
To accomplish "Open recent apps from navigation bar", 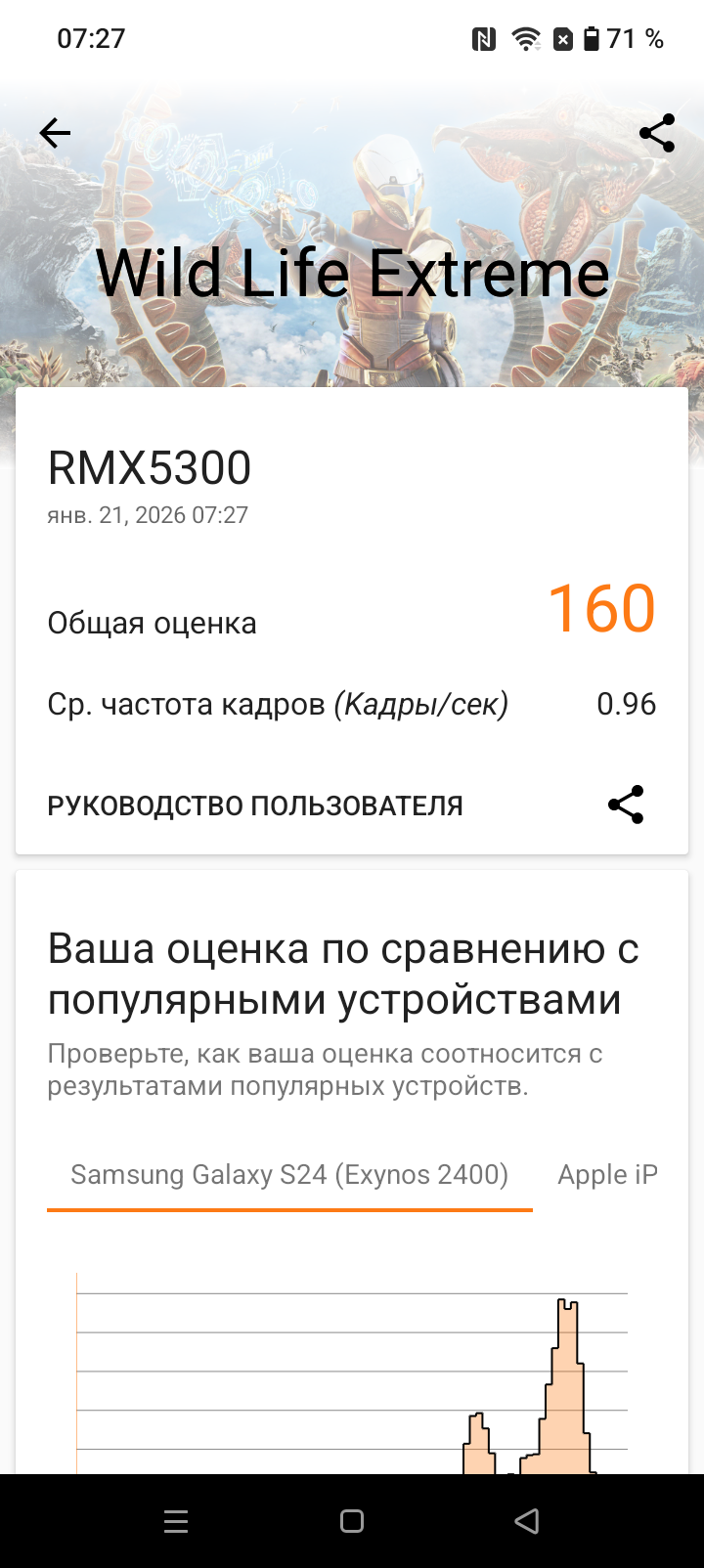I will pos(176,1521).
